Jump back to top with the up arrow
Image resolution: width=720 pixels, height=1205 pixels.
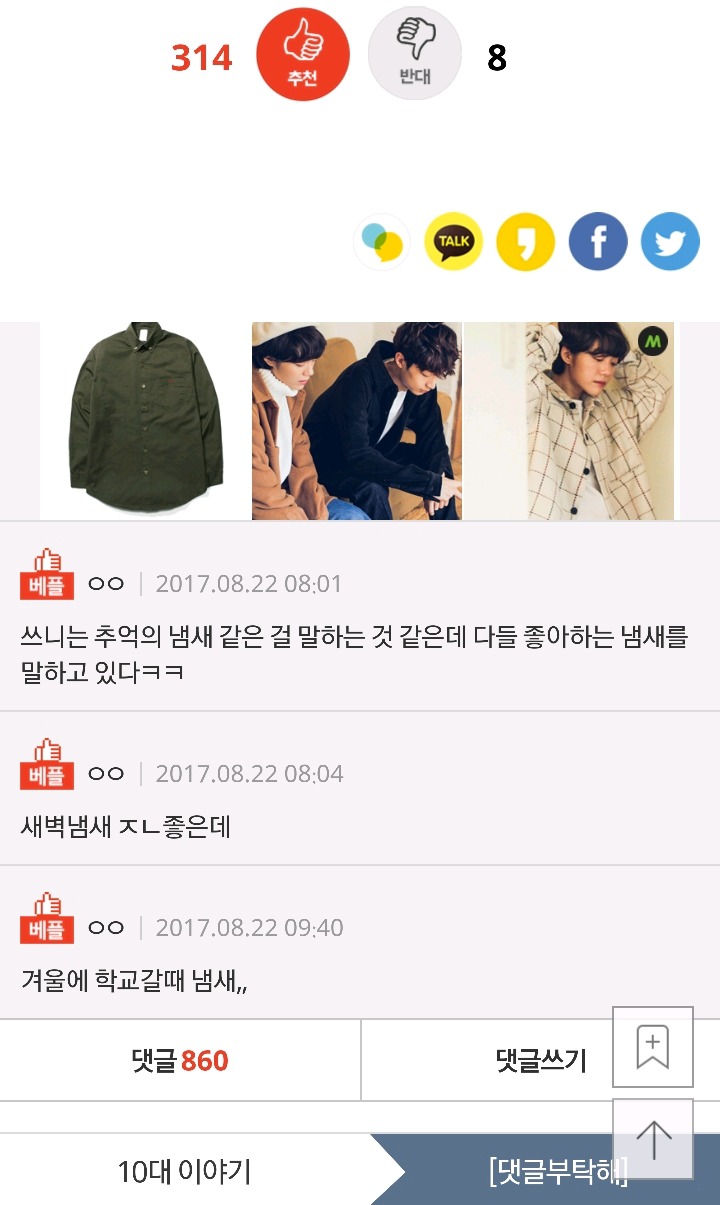pyautogui.click(x=653, y=1139)
